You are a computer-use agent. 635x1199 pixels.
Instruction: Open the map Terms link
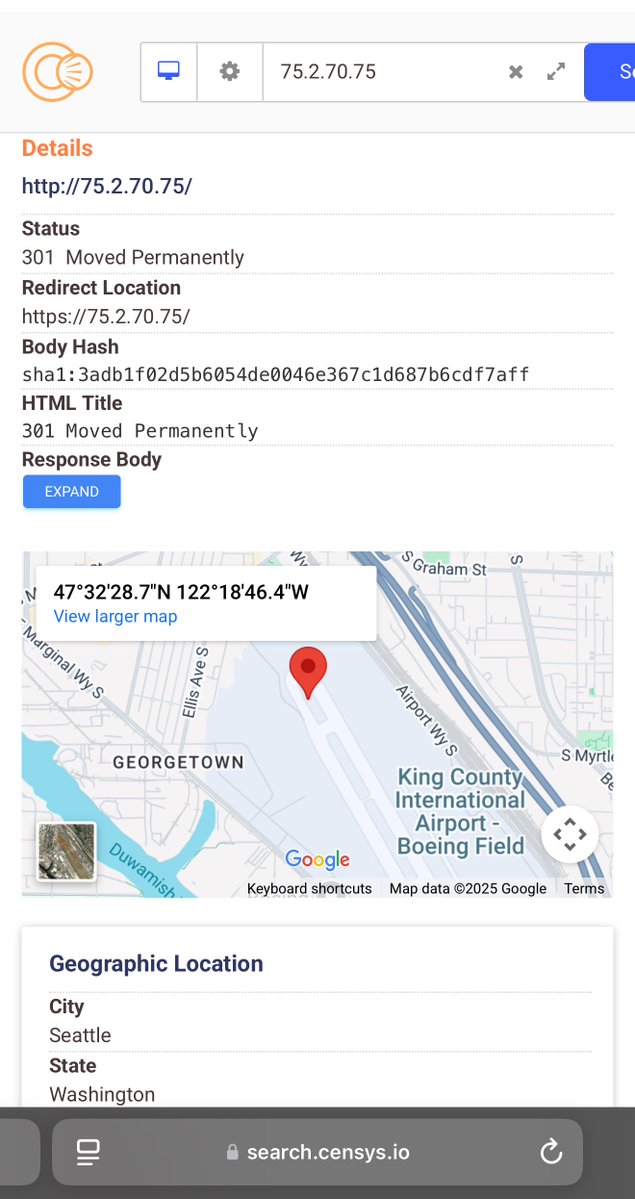pos(584,888)
